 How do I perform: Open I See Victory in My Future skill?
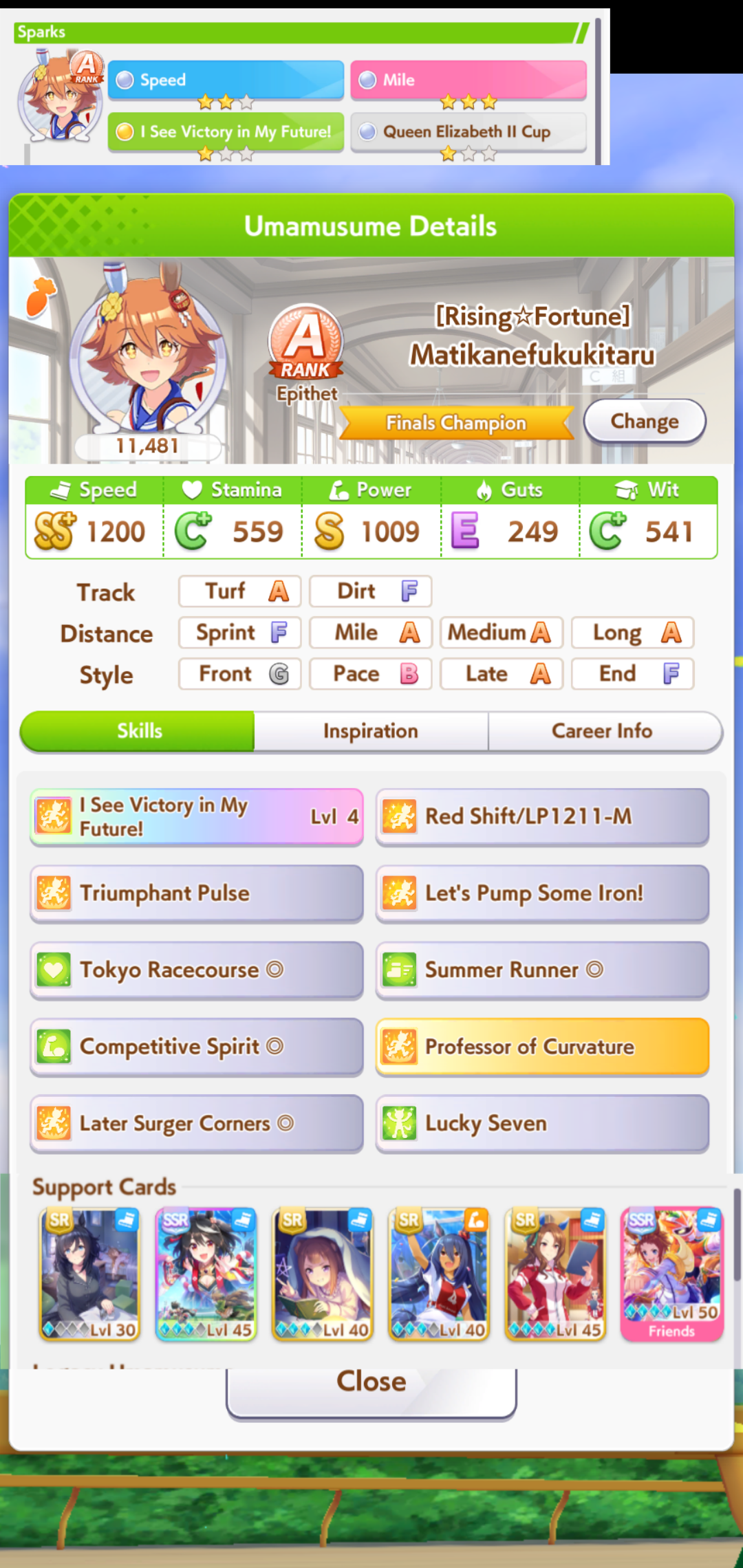(196, 816)
